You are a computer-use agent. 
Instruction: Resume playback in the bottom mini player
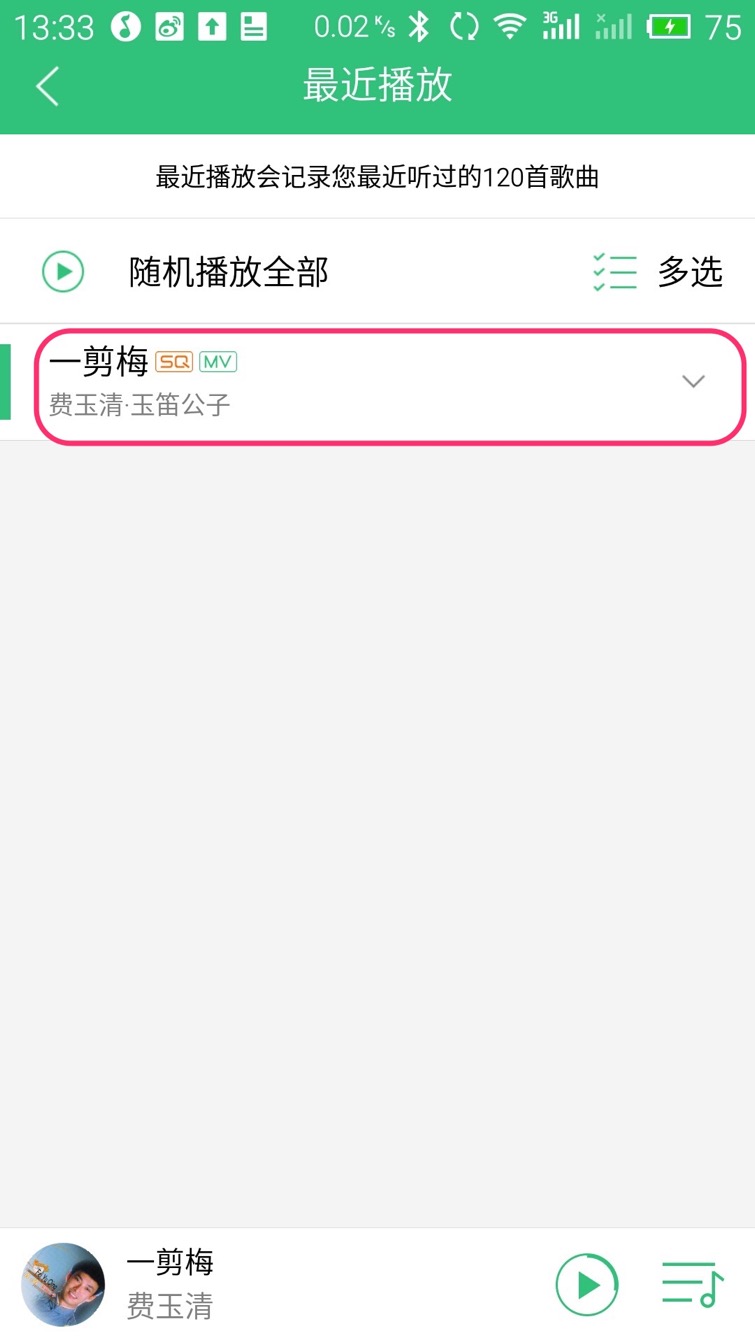pyautogui.click(x=587, y=1284)
